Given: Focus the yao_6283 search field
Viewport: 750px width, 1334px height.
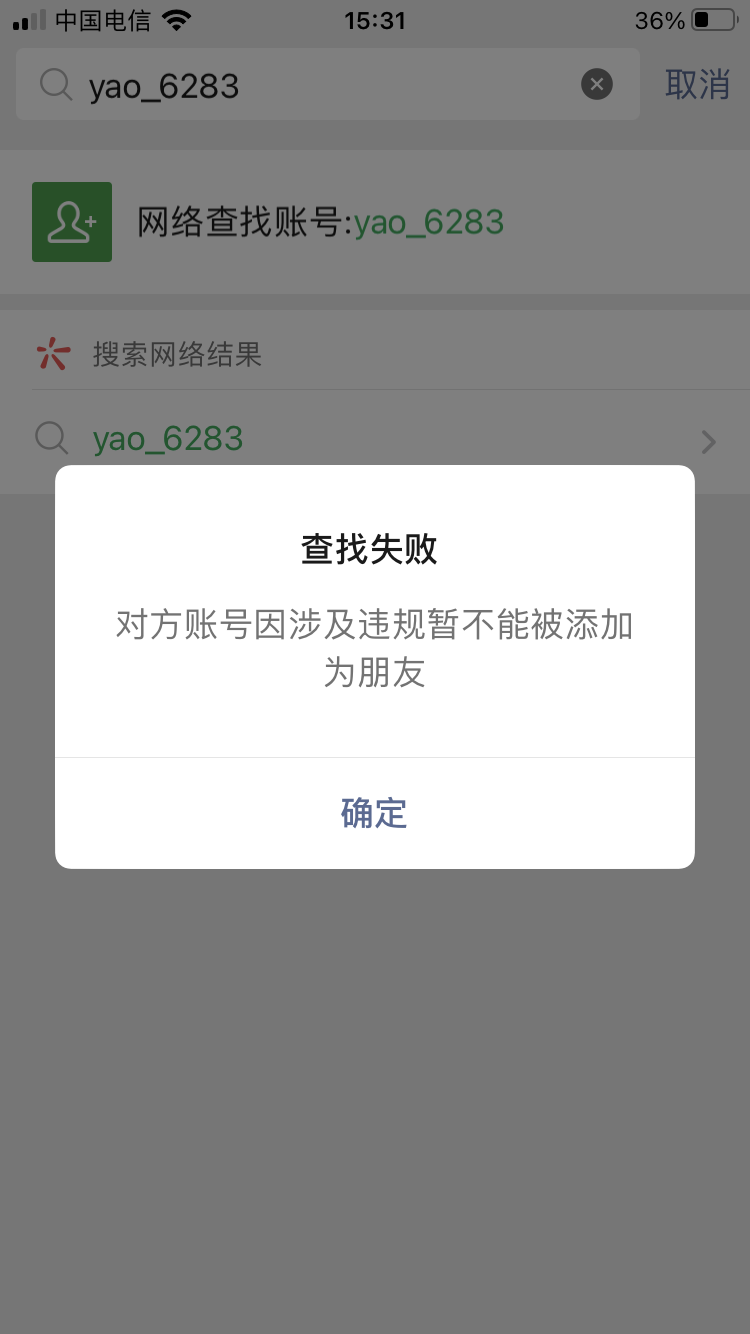Looking at the screenshot, I should 320,86.
